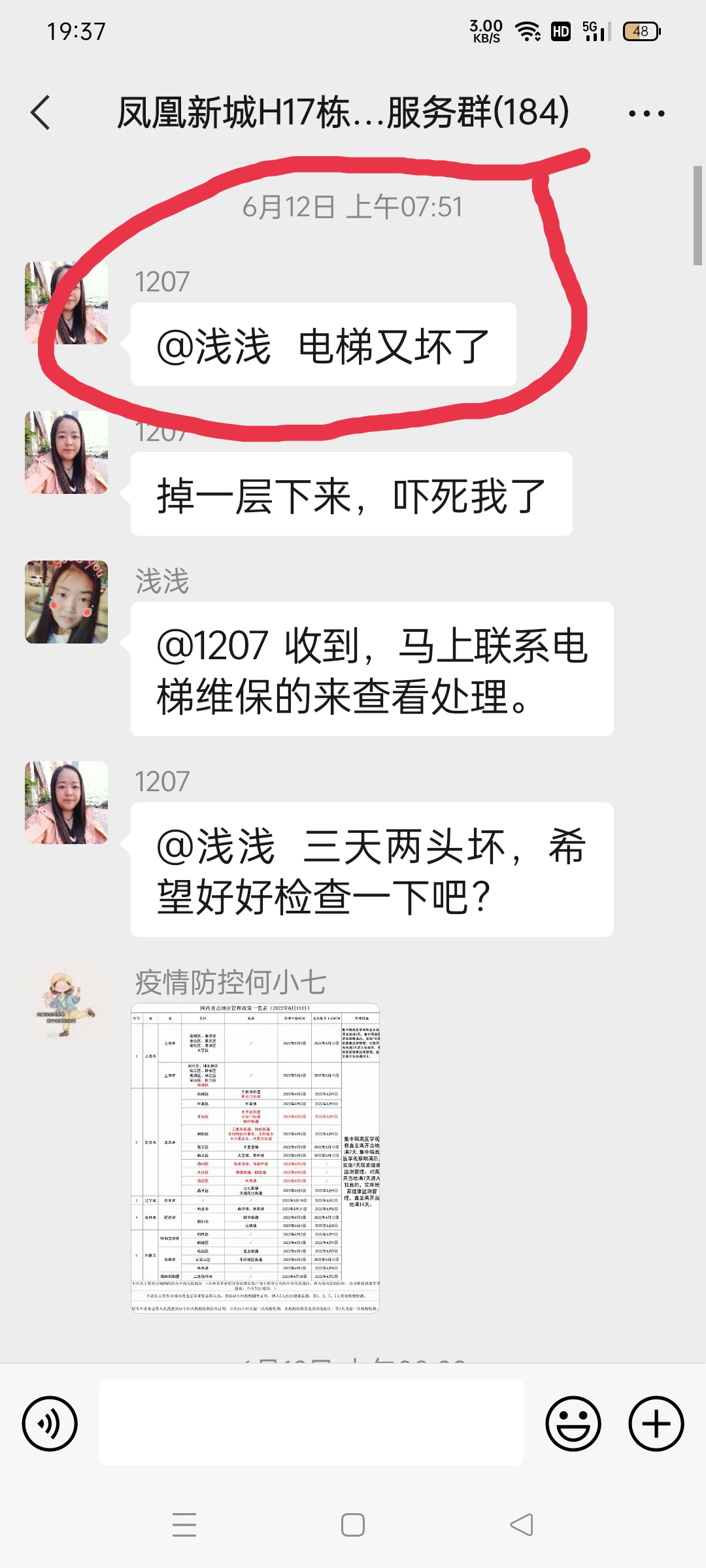View 疫情防控何小七's profile avatar
The image size is (706, 1568).
click(x=67, y=1003)
